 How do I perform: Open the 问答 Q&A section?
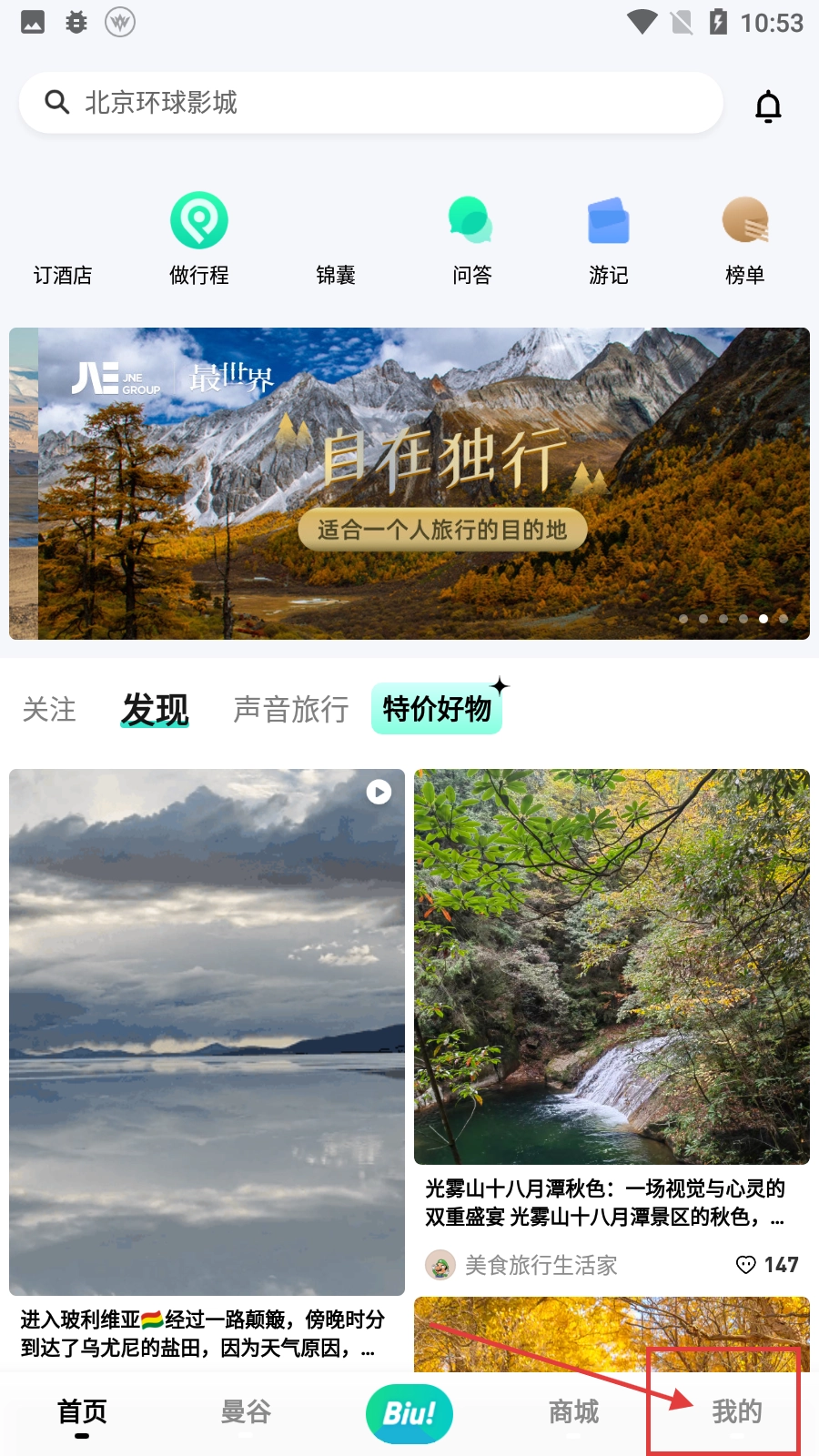coord(471,237)
